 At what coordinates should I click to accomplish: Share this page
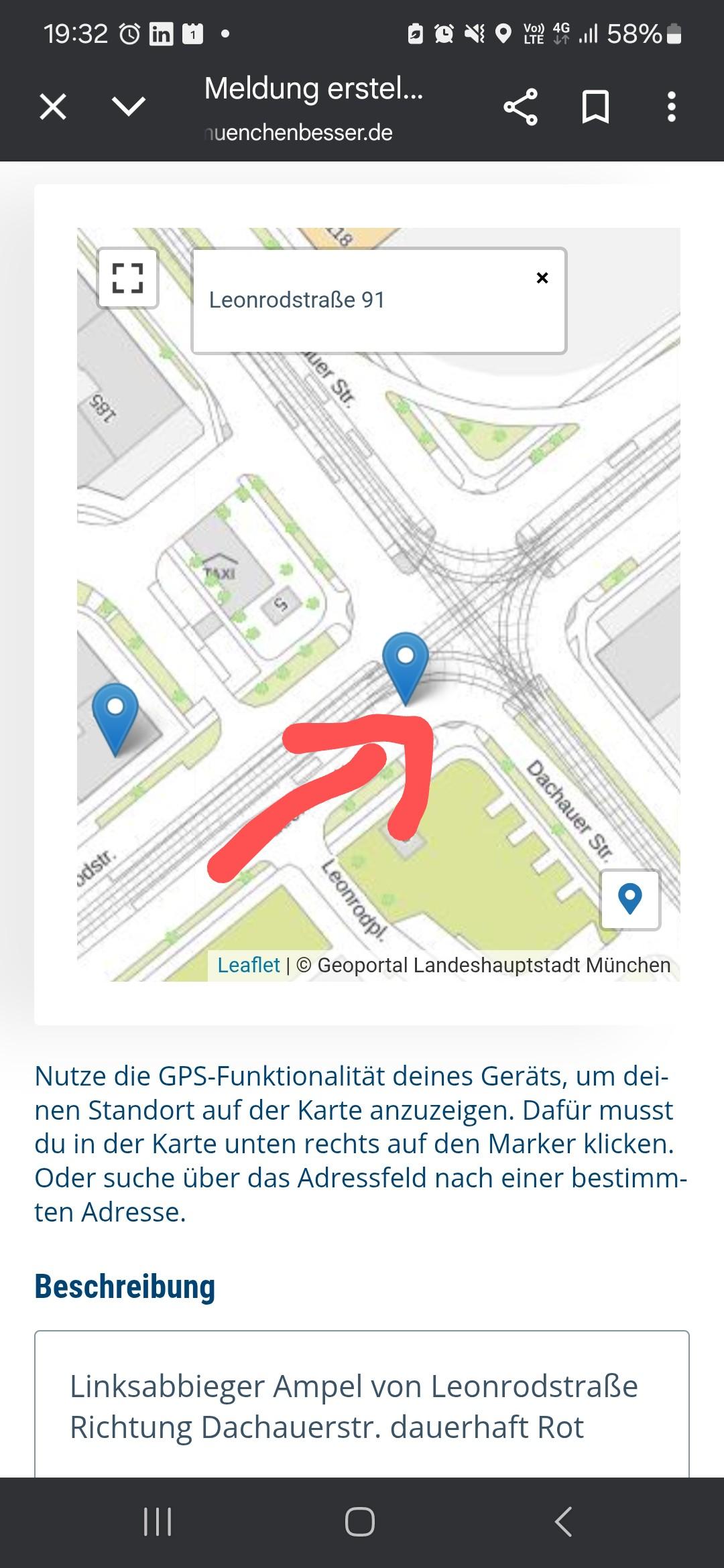[x=521, y=107]
